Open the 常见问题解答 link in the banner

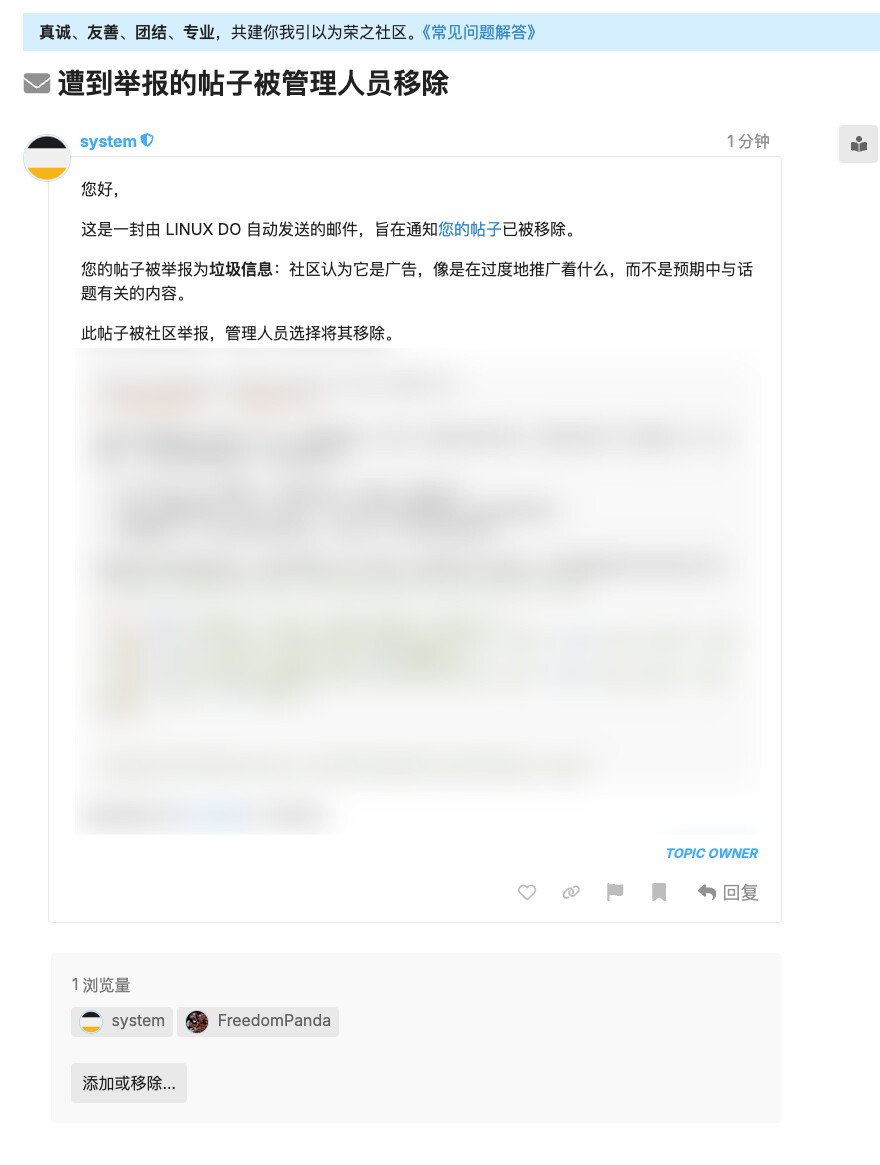(478, 32)
